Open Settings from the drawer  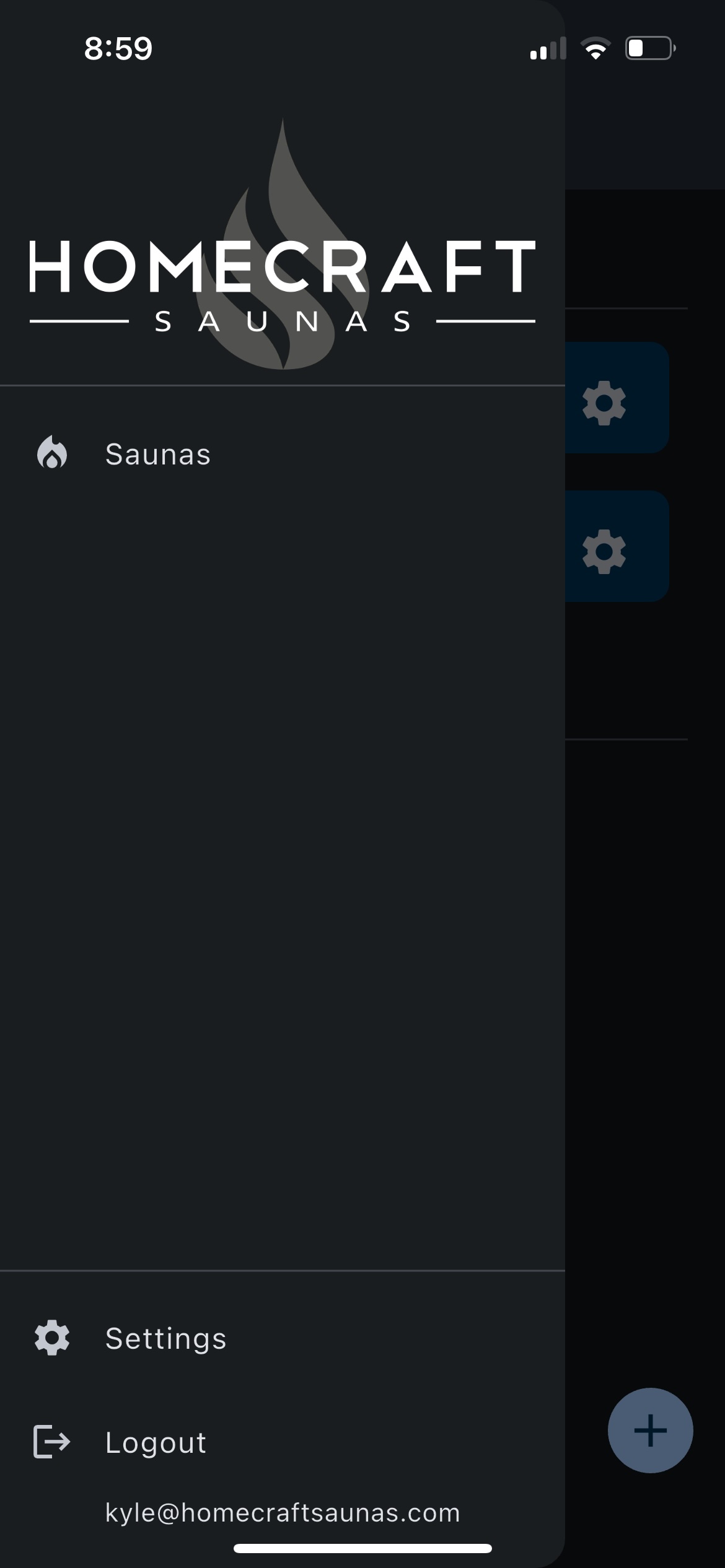click(165, 1338)
